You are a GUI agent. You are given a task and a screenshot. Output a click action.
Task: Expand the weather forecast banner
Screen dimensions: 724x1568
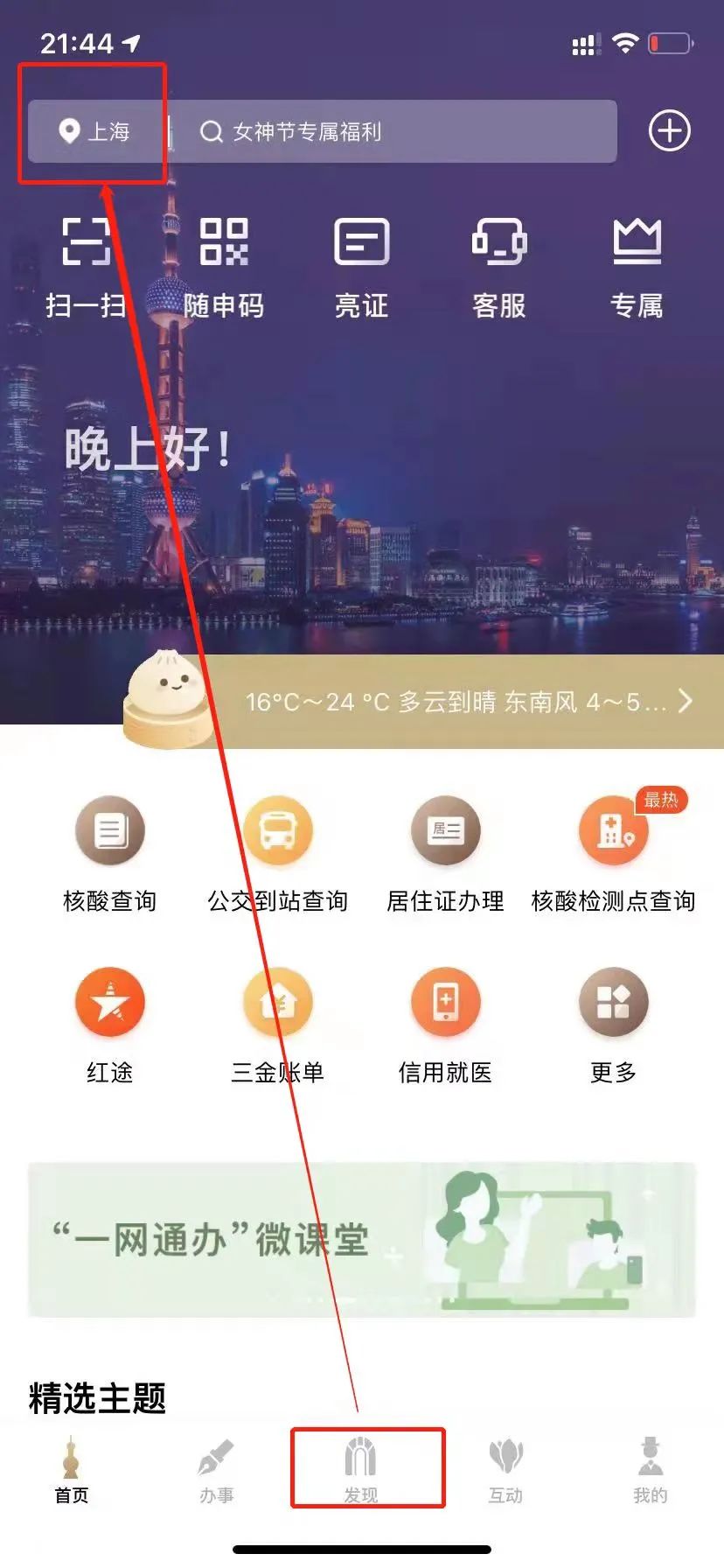(463, 701)
